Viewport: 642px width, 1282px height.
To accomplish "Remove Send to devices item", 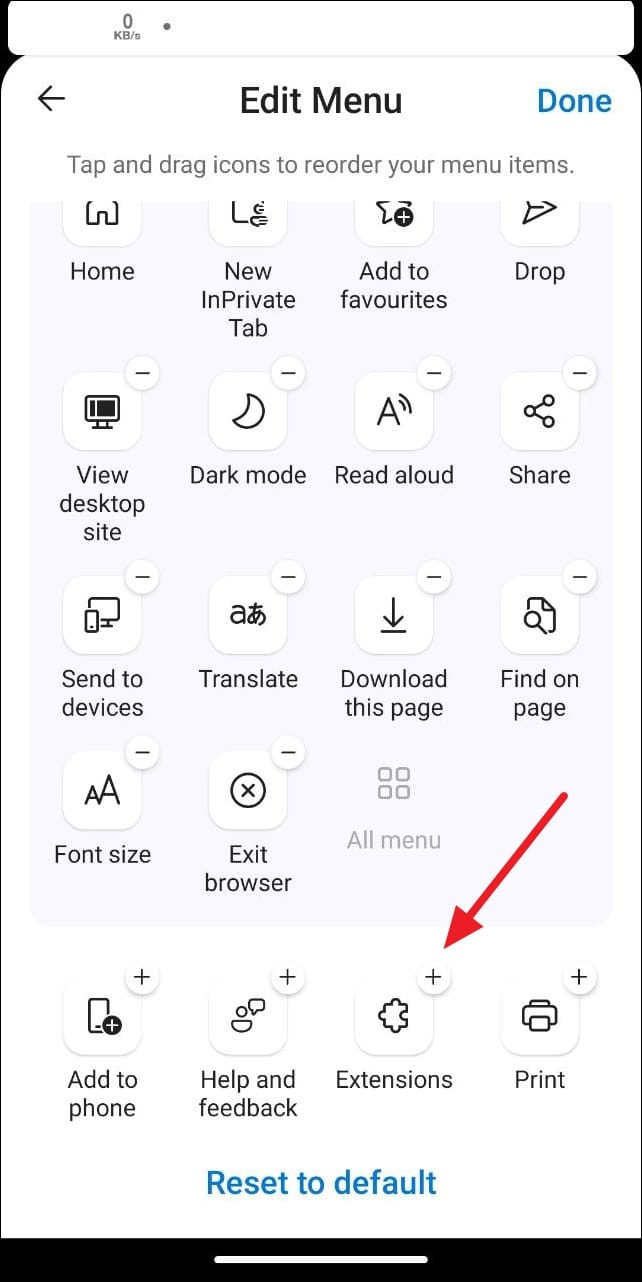I will [x=142, y=577].
